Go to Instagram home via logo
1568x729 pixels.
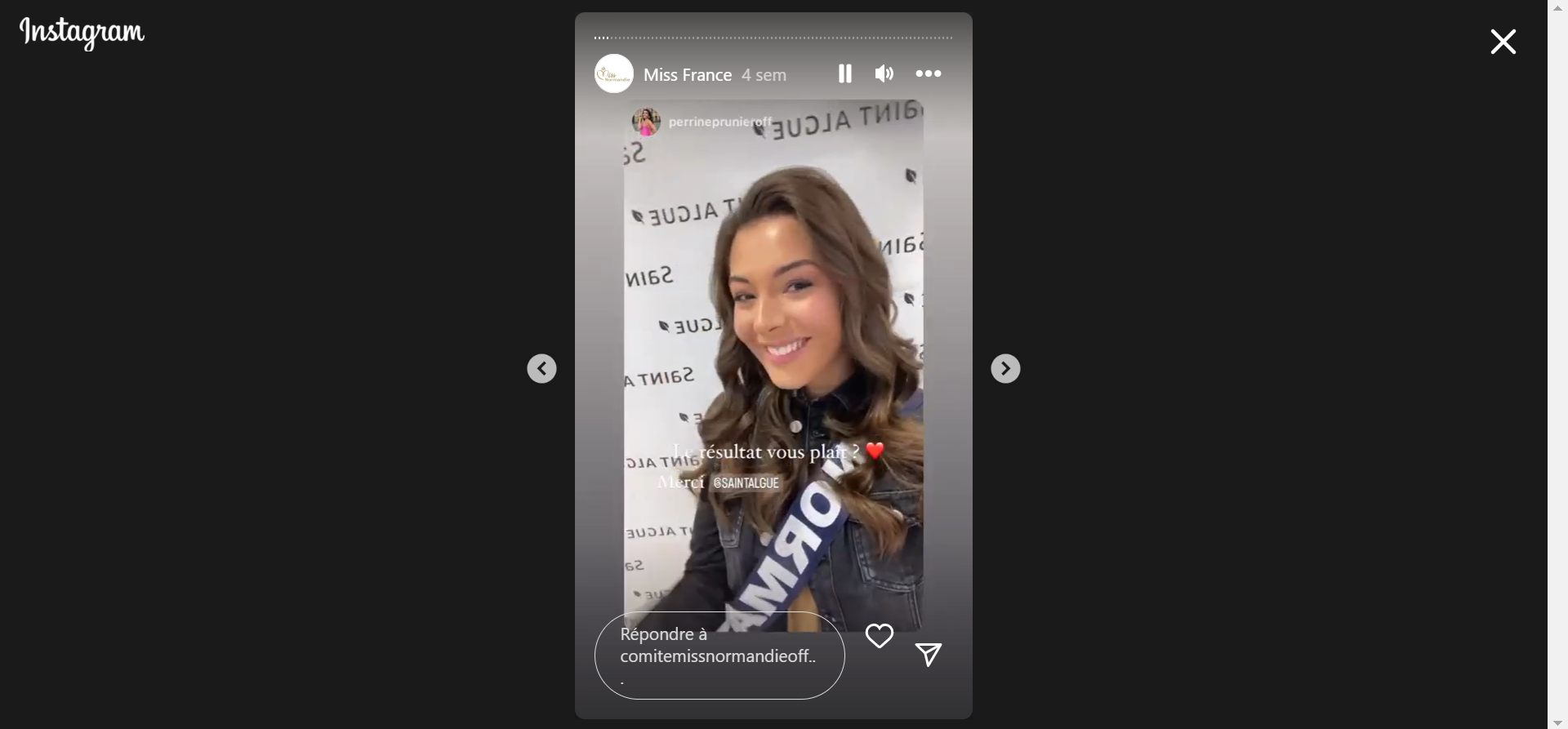pos(82,33)
